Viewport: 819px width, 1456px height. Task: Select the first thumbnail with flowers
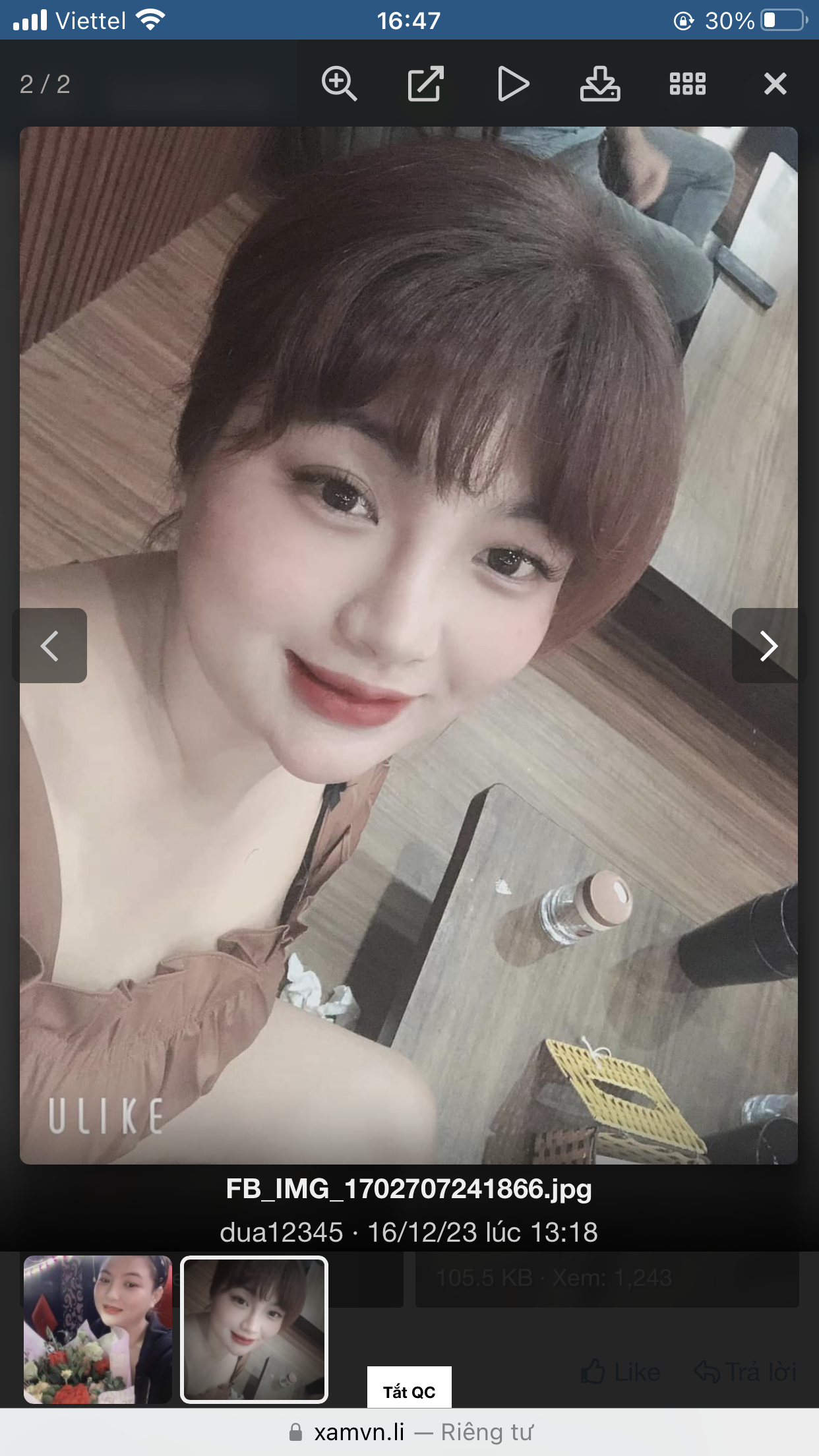point(98,1329)
